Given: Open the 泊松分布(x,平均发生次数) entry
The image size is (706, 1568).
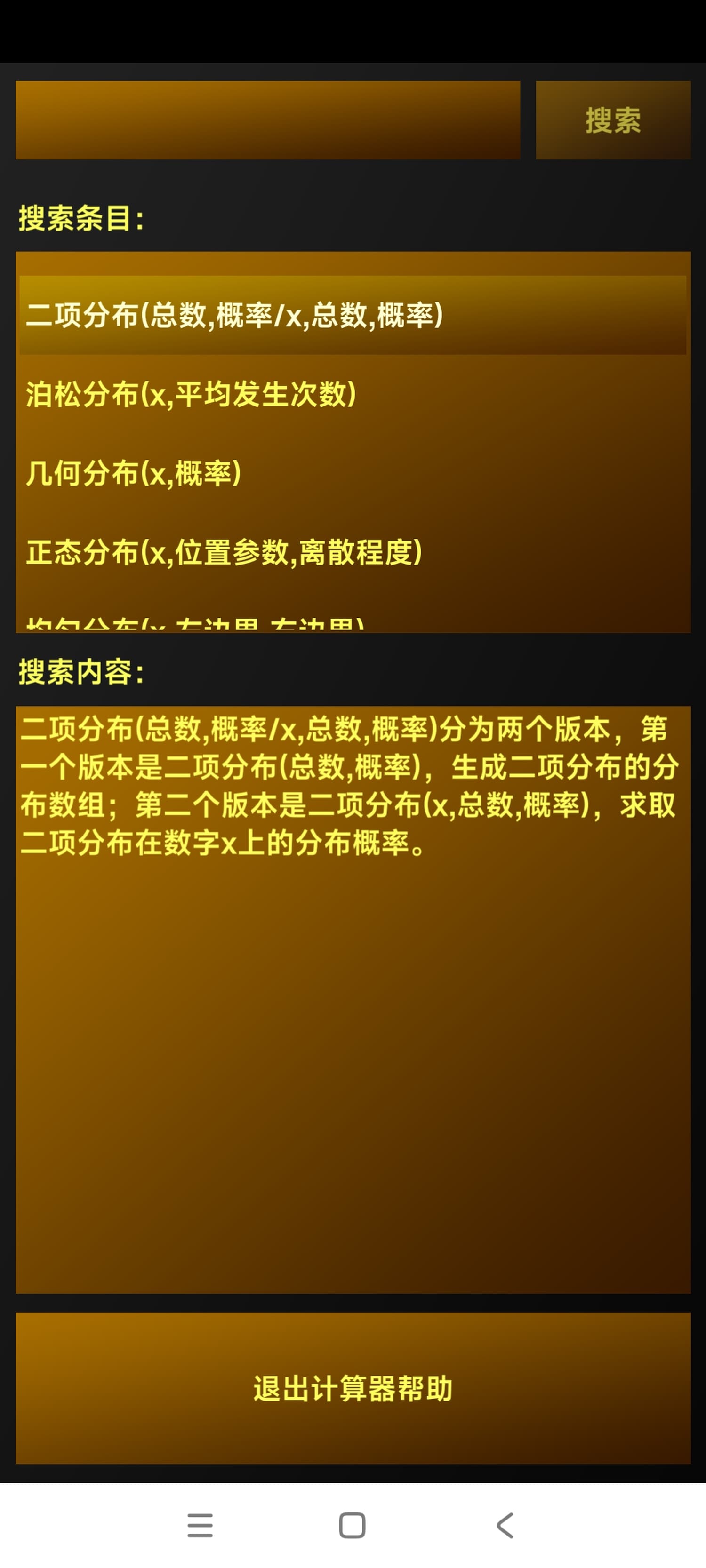Looking at the screenshot, I should click(x=353, y=394).
